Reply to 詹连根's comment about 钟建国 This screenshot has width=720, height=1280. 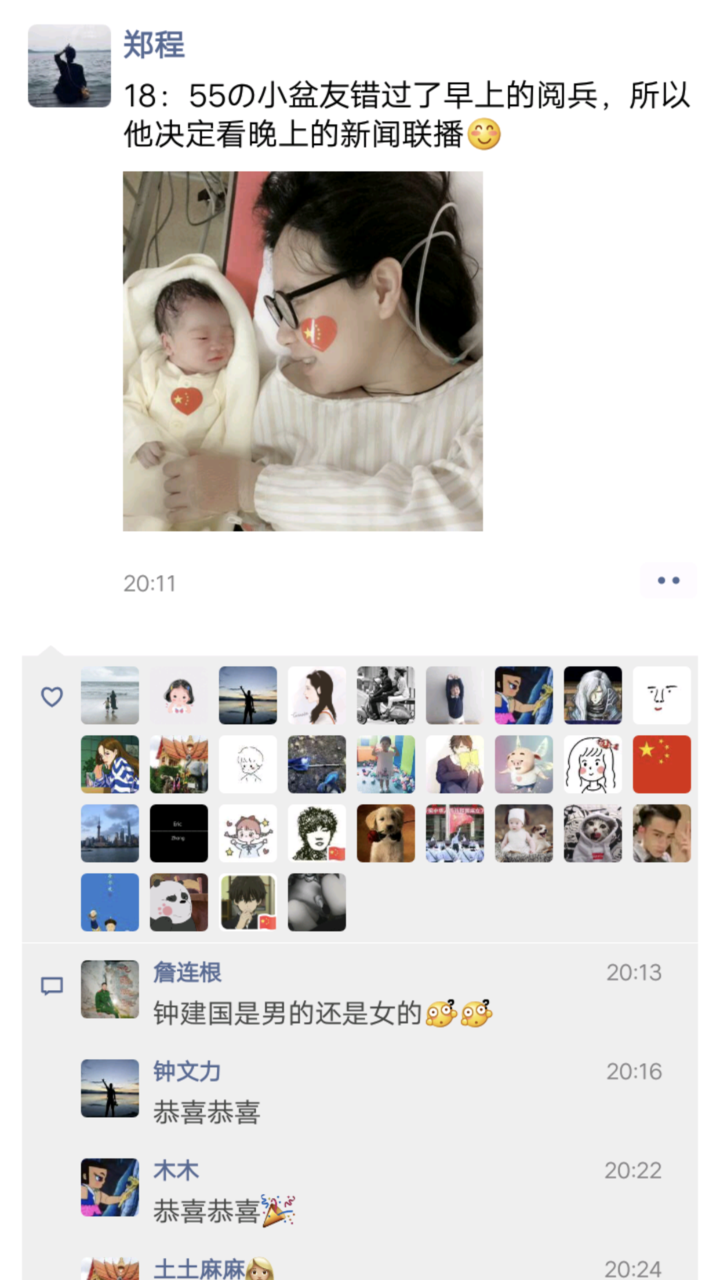(320, 1014)
